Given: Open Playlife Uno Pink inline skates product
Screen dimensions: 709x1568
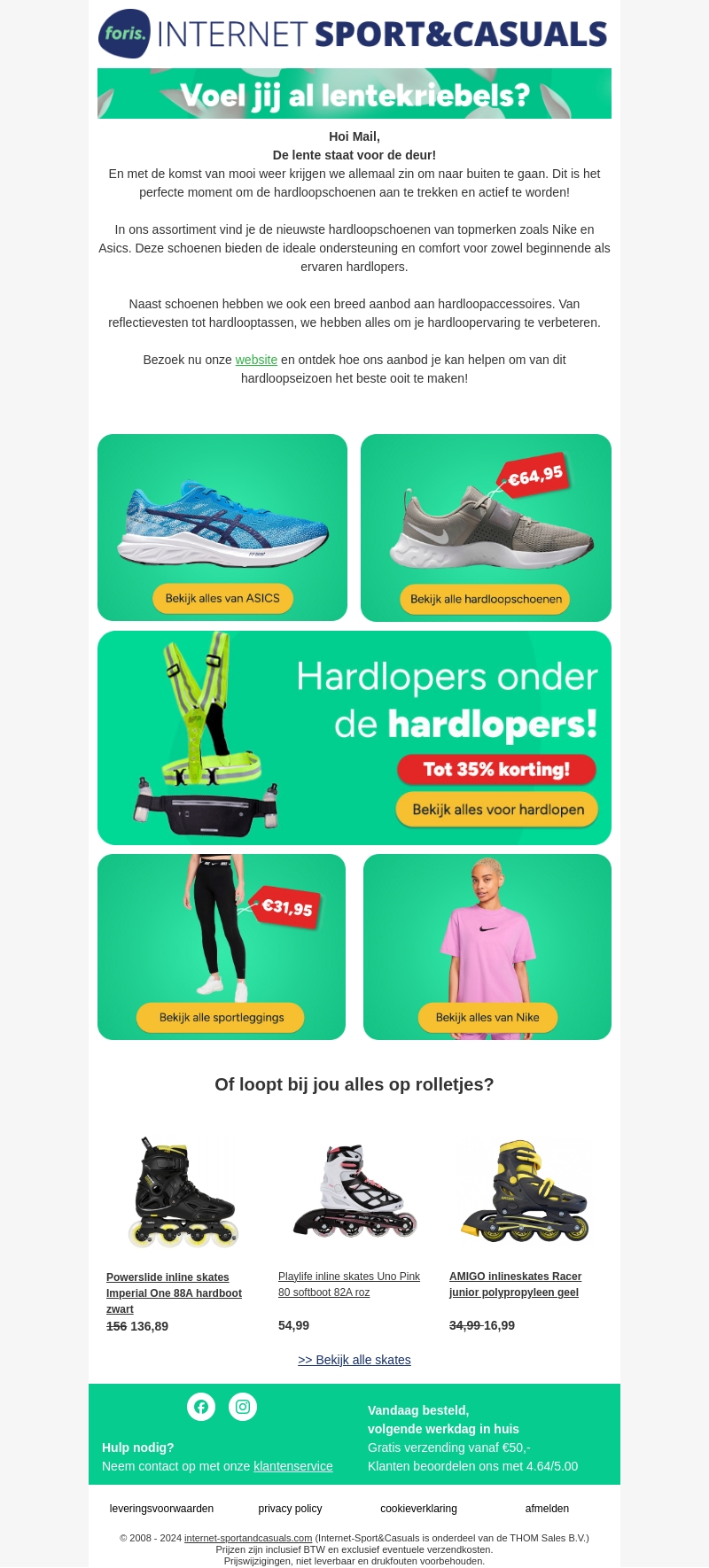Looking at the screenshot, I should click(348, 1285).
